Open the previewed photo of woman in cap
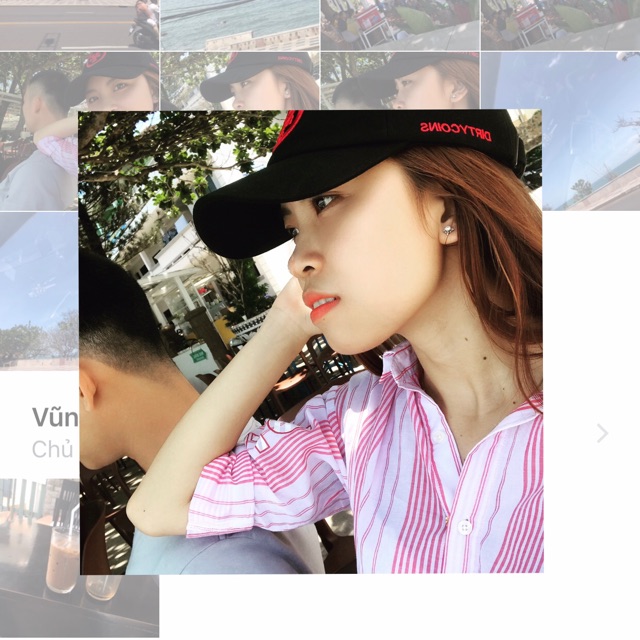Image resolution: width=640 pixels, height=640 pixels. tap(310, 342)
